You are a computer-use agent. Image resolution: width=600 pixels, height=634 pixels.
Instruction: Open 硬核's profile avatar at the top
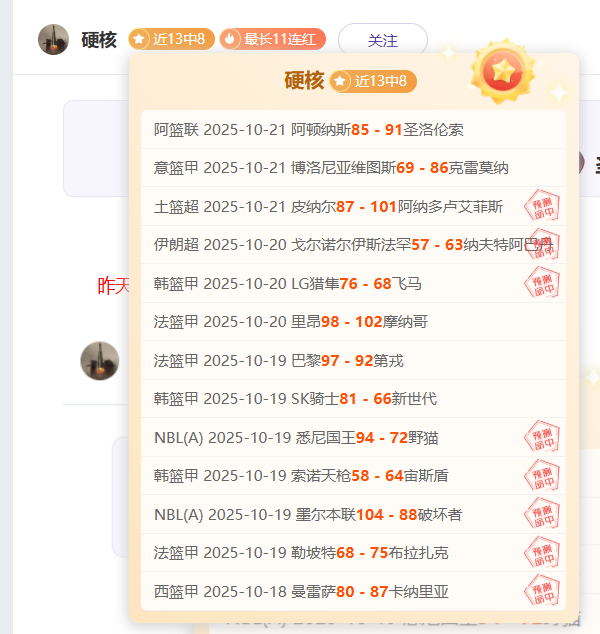click(53, 40)
